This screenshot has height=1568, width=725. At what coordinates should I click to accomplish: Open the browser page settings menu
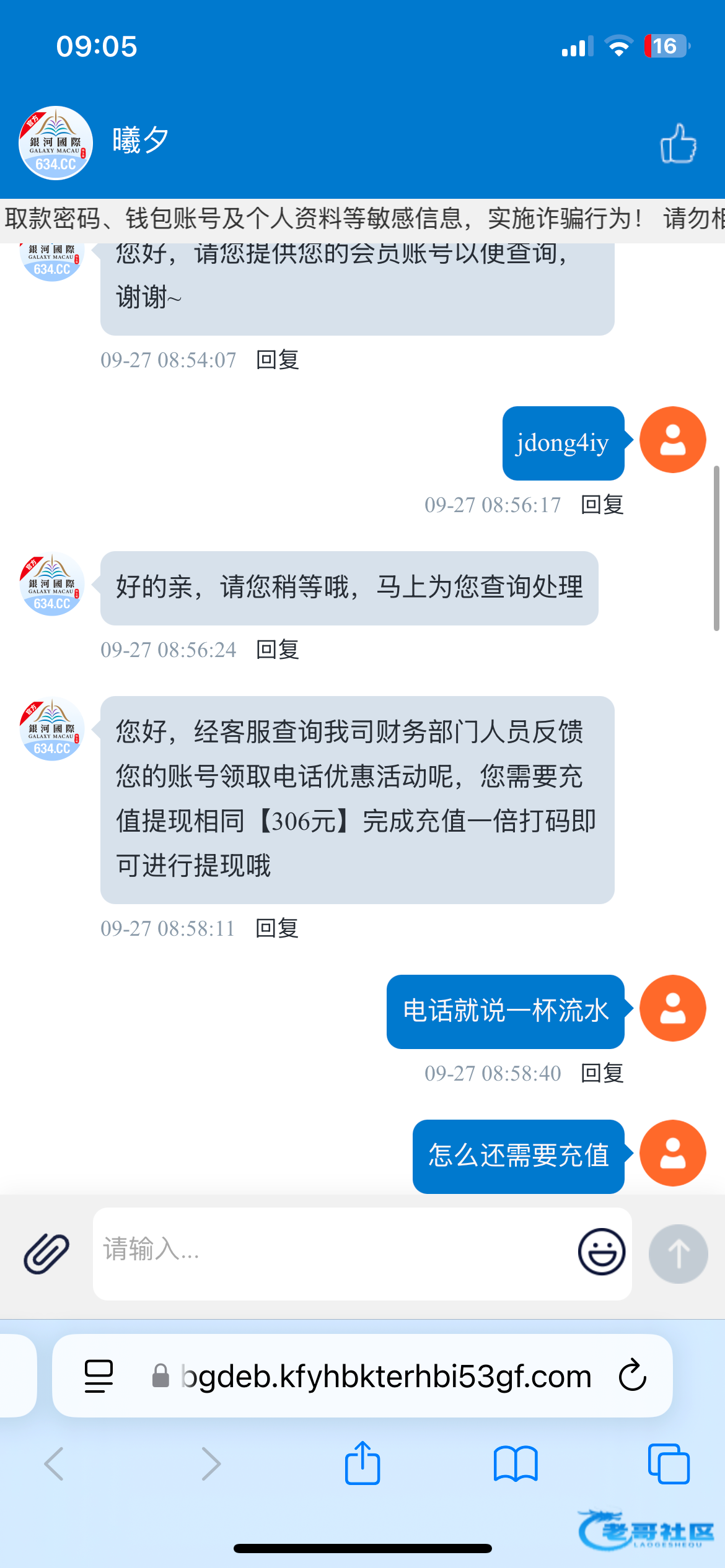point(99,1376)
